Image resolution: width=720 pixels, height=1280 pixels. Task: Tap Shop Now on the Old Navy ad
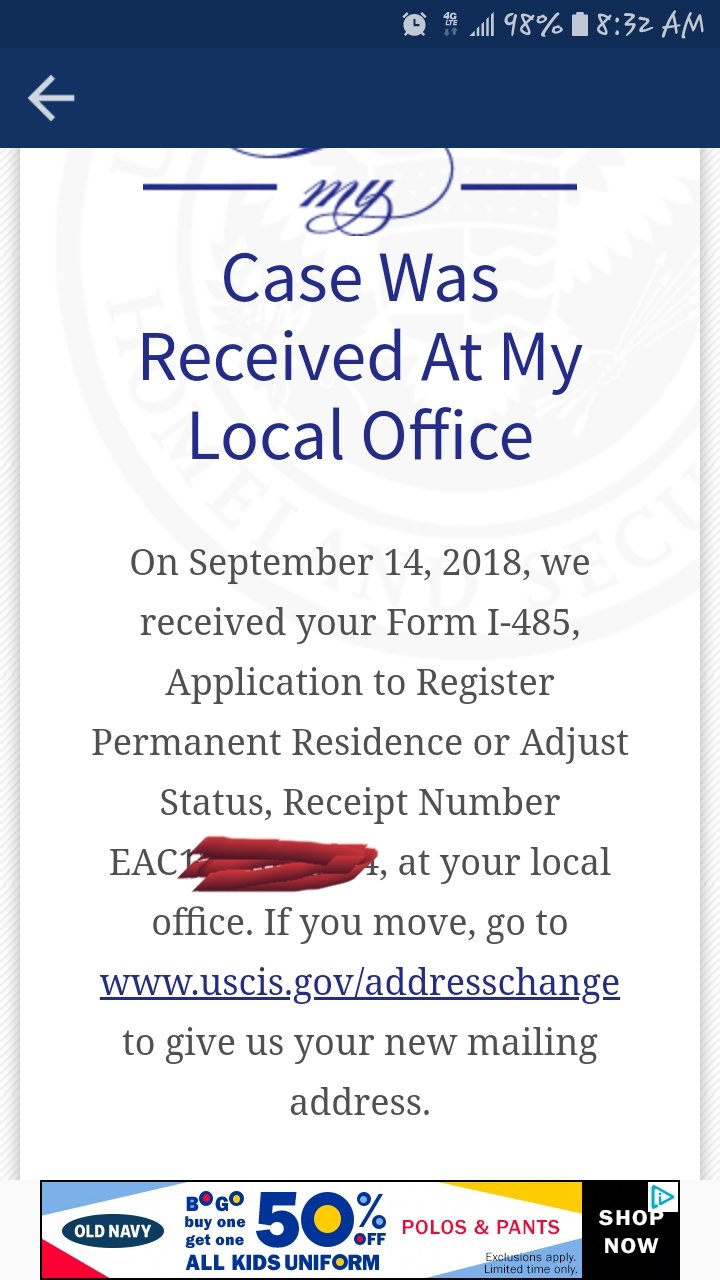(x=630, y=1232)
